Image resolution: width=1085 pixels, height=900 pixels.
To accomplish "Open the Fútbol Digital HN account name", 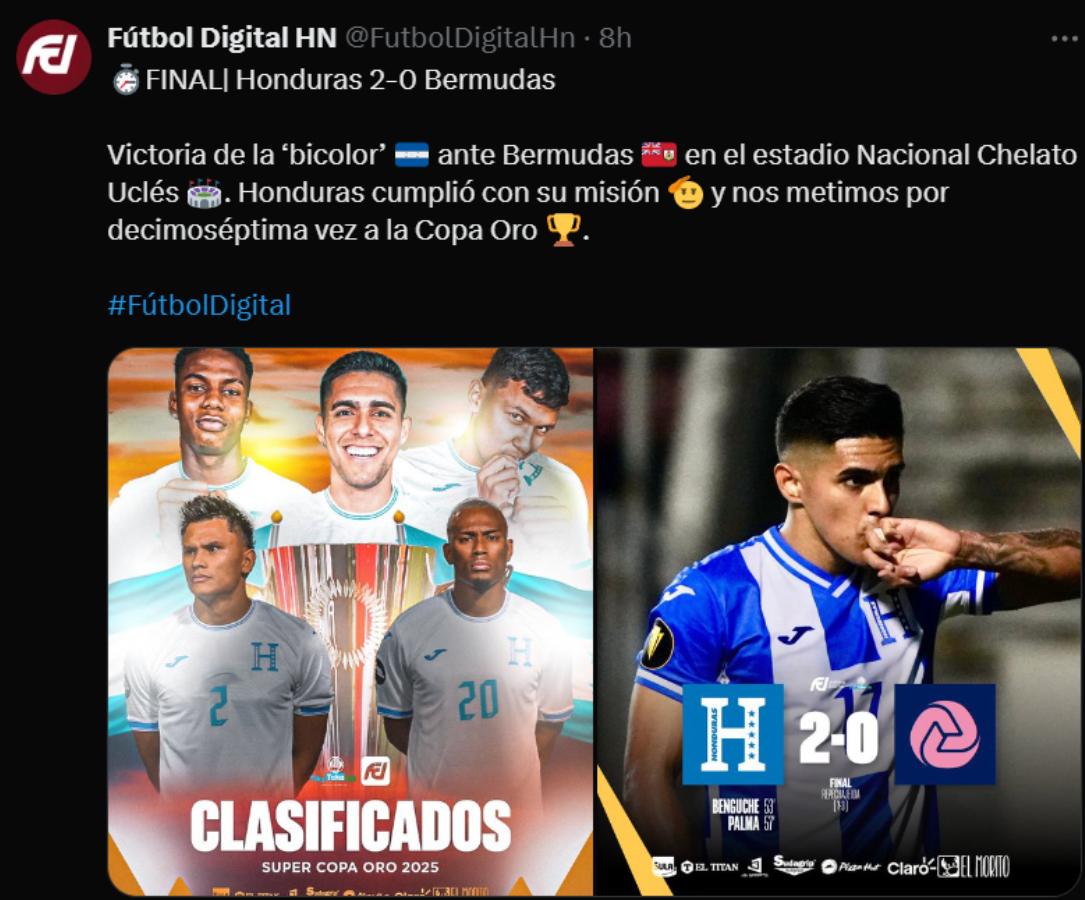I will pyautogui.click(x=221, y=38).
